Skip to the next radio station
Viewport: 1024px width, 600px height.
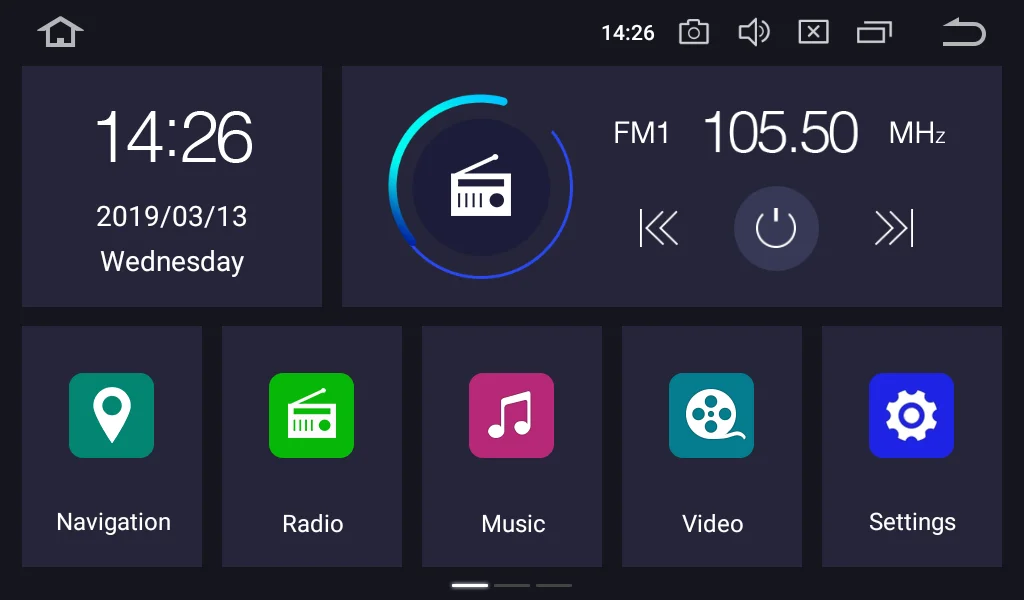coord(894,228)
